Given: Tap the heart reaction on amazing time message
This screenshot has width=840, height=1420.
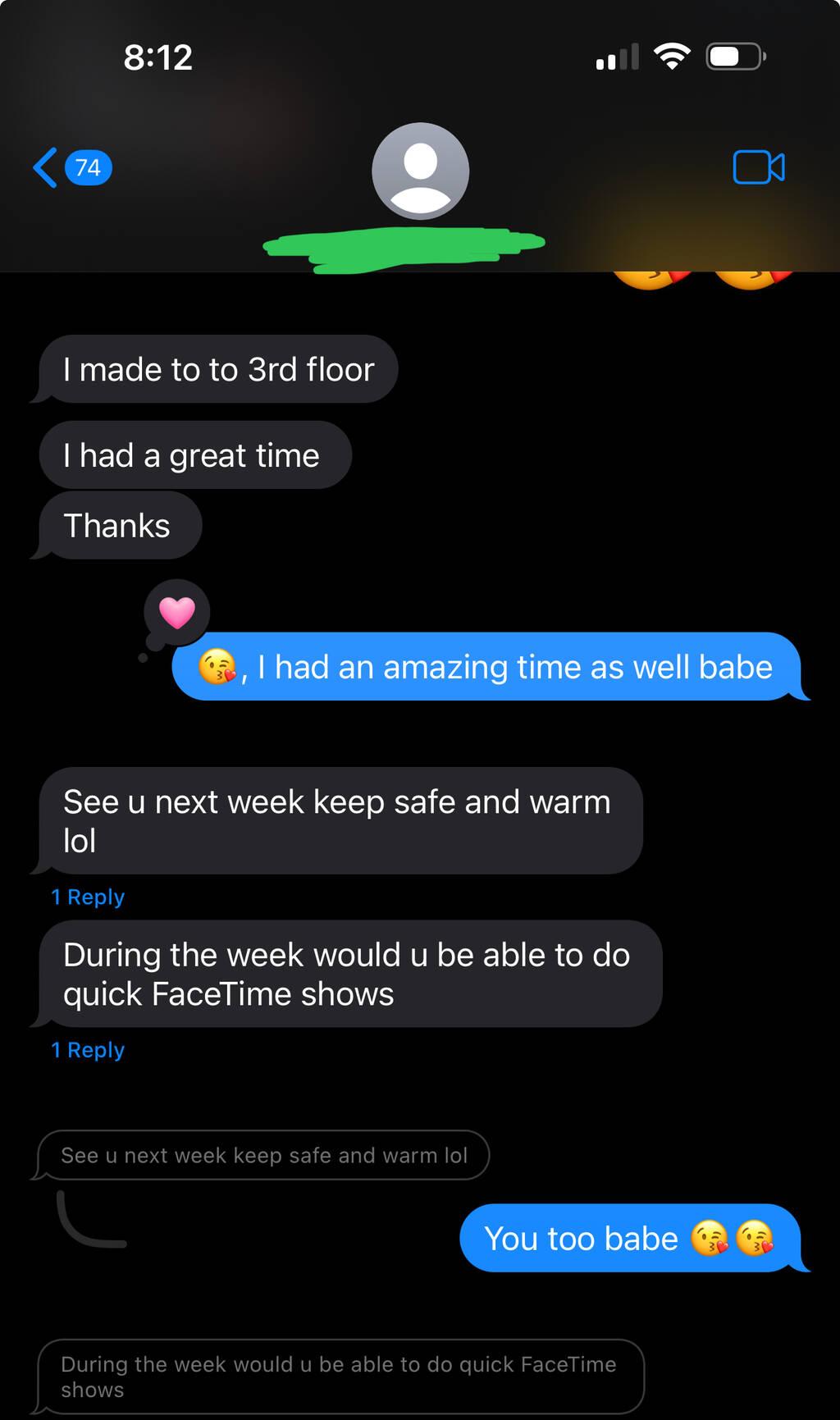Looking at the screenshot, I should click(177, 613).
